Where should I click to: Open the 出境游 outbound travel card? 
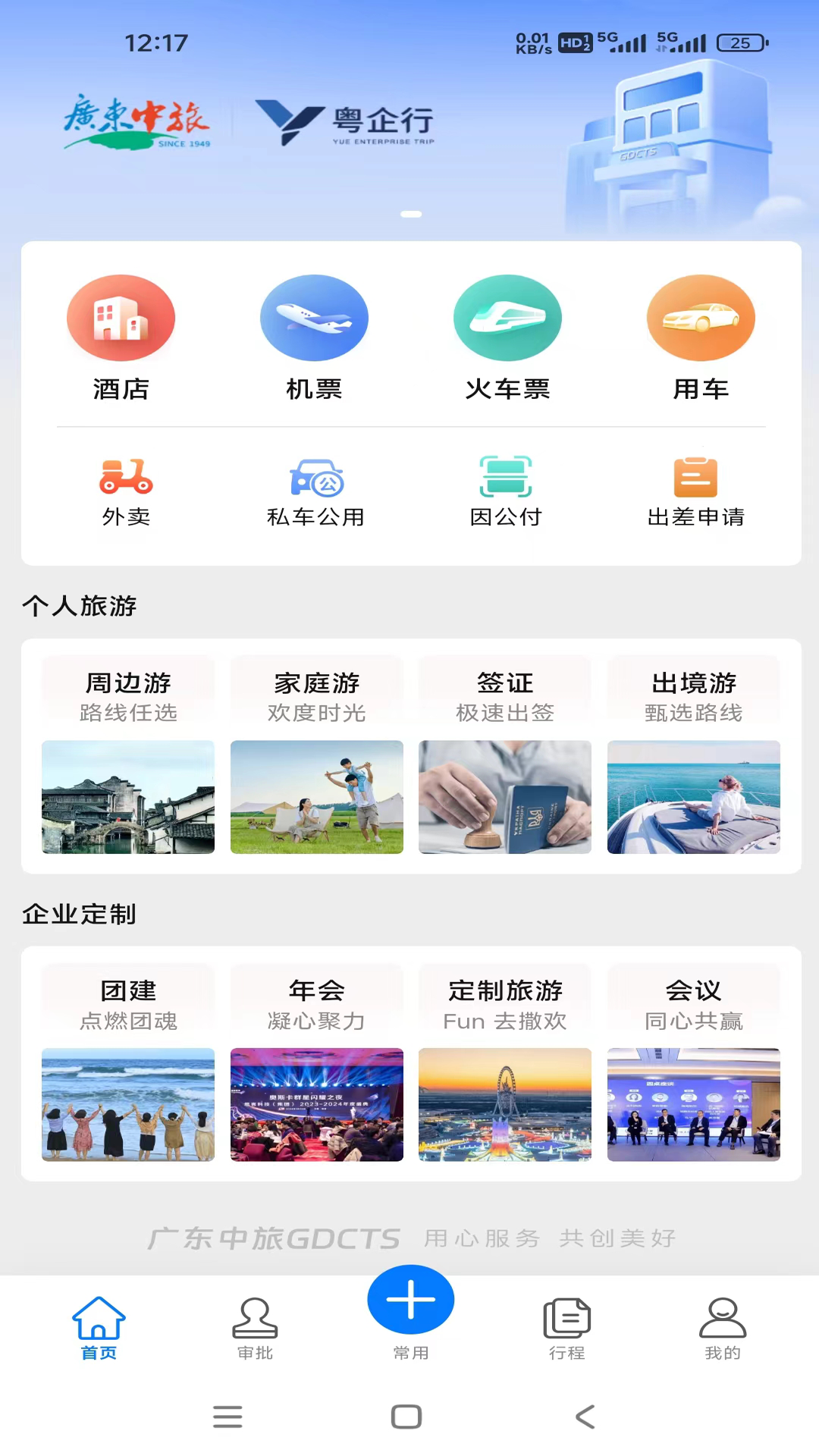[694, 755]
